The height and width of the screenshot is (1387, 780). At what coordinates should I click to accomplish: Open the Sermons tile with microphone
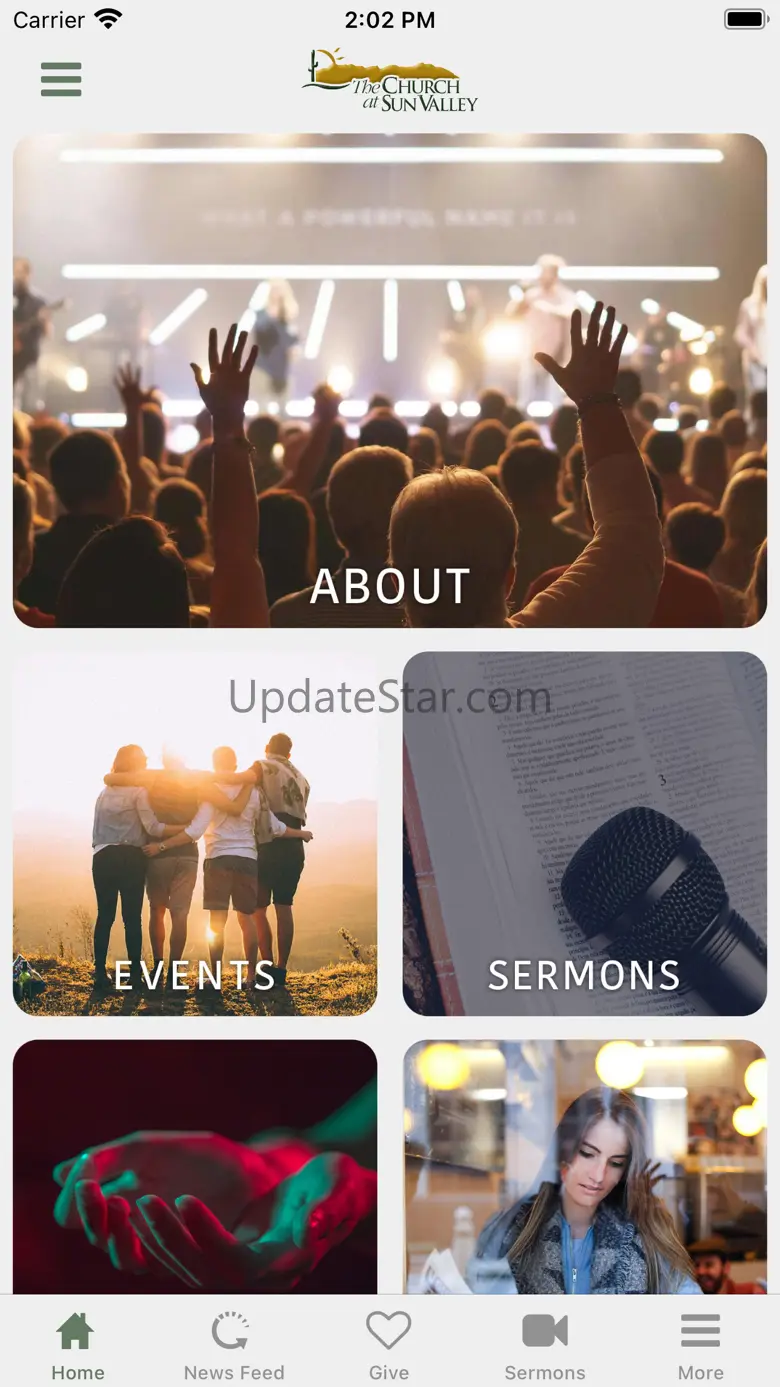point(585,833)
